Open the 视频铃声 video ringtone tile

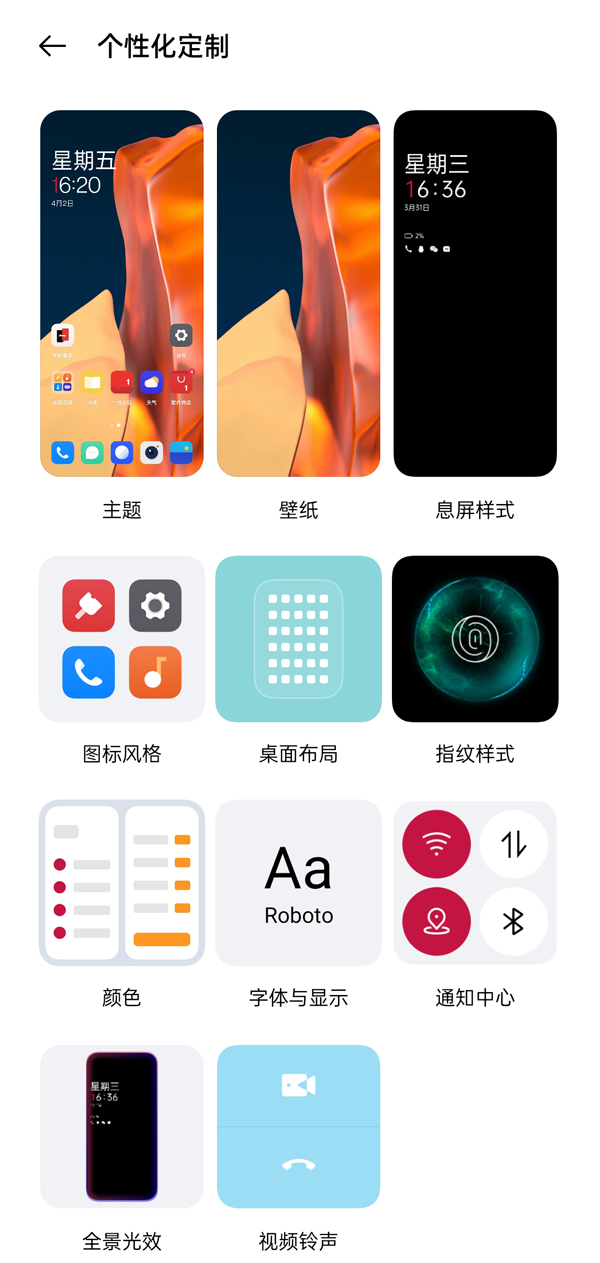(298, 1126)
